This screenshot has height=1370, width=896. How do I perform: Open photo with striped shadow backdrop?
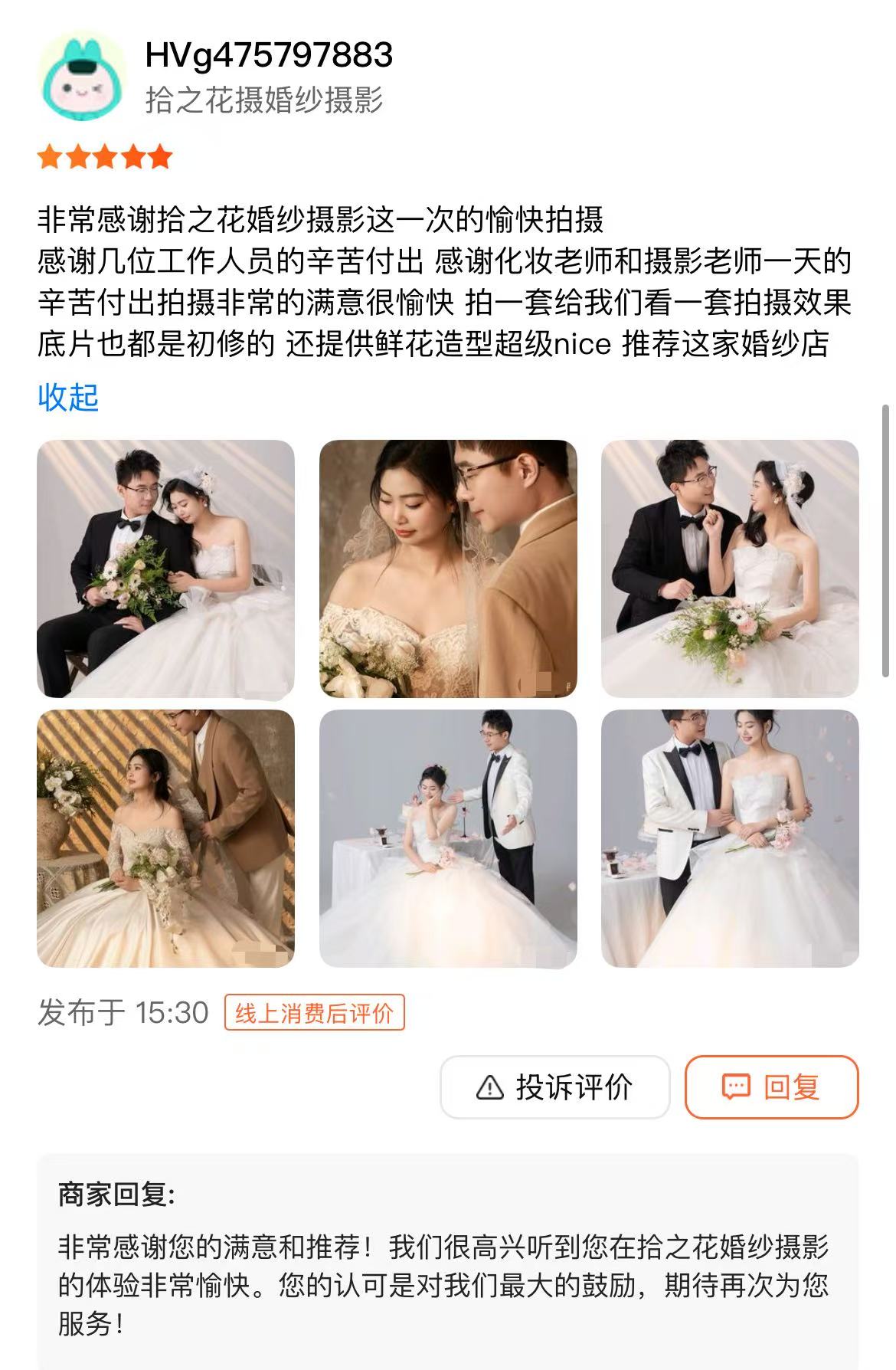click(x=165, y=838)
